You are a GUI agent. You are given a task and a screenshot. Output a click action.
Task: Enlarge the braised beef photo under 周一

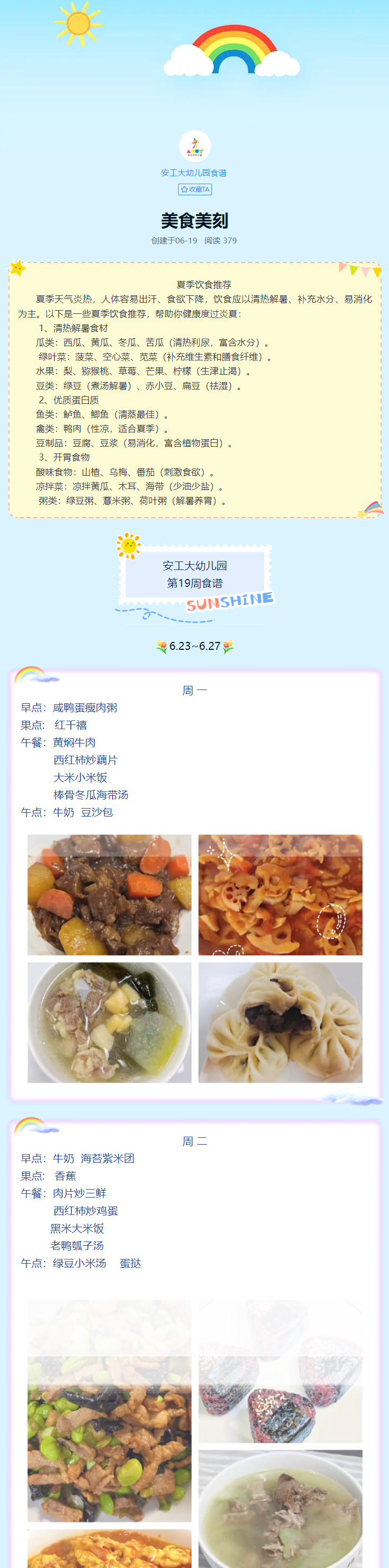pyautogui.click(x=109, y=894)
